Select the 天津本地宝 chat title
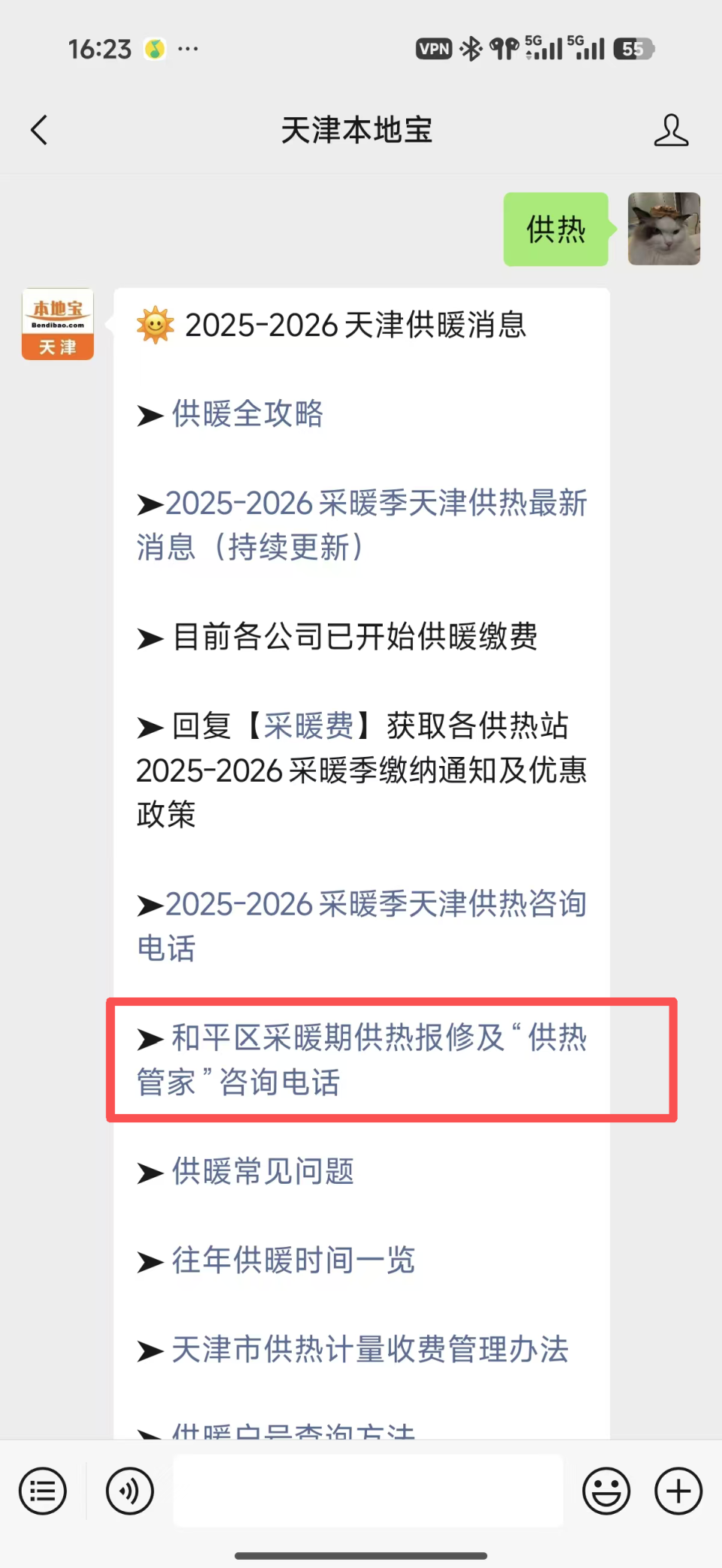This screenshot has height=1568, width=722. pos(356,129)
